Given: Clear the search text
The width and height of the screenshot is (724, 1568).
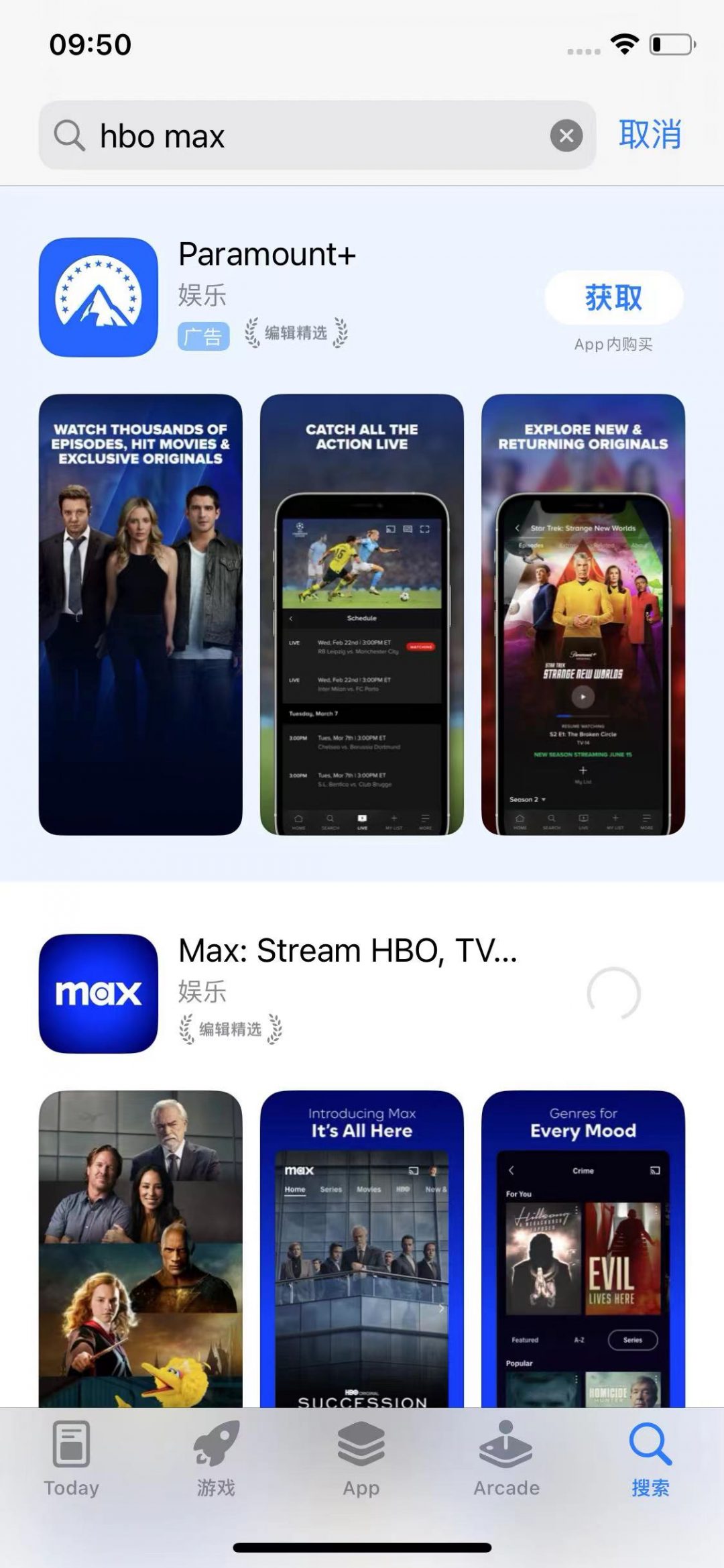Looking at the screenshot, I should [566, 136].
